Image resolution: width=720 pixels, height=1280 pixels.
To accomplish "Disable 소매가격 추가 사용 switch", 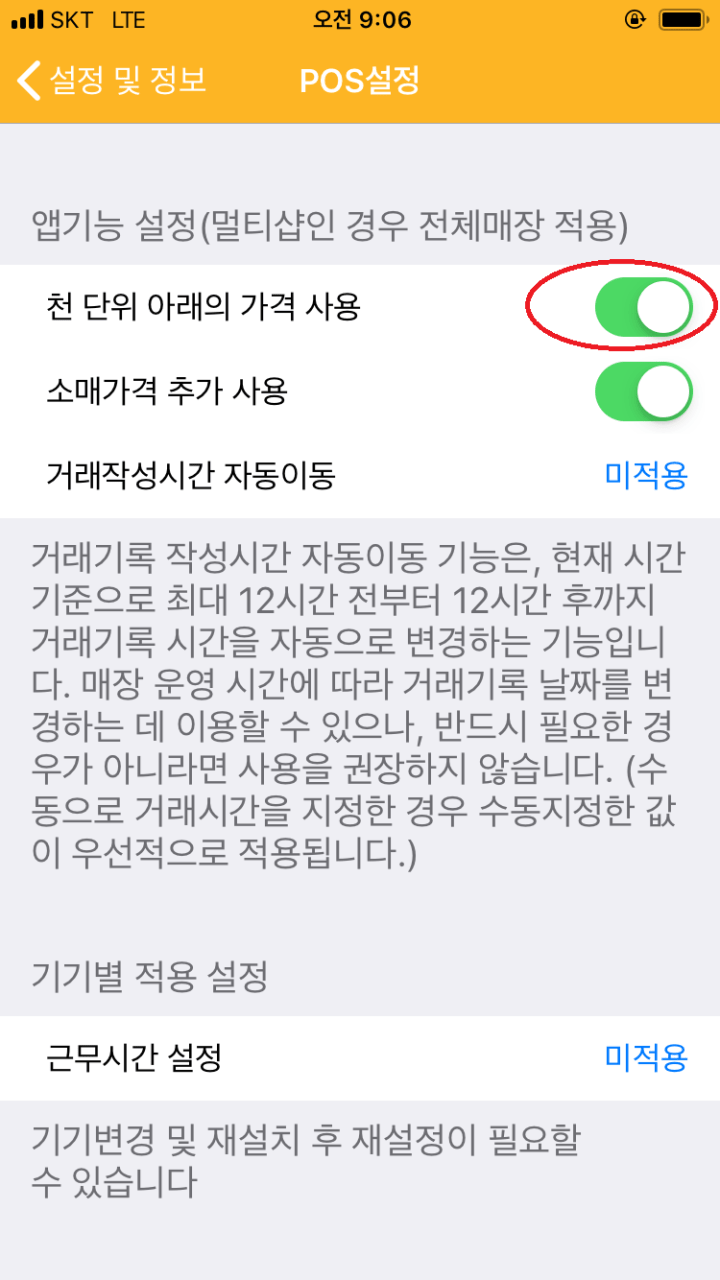I will pos(643,391).
